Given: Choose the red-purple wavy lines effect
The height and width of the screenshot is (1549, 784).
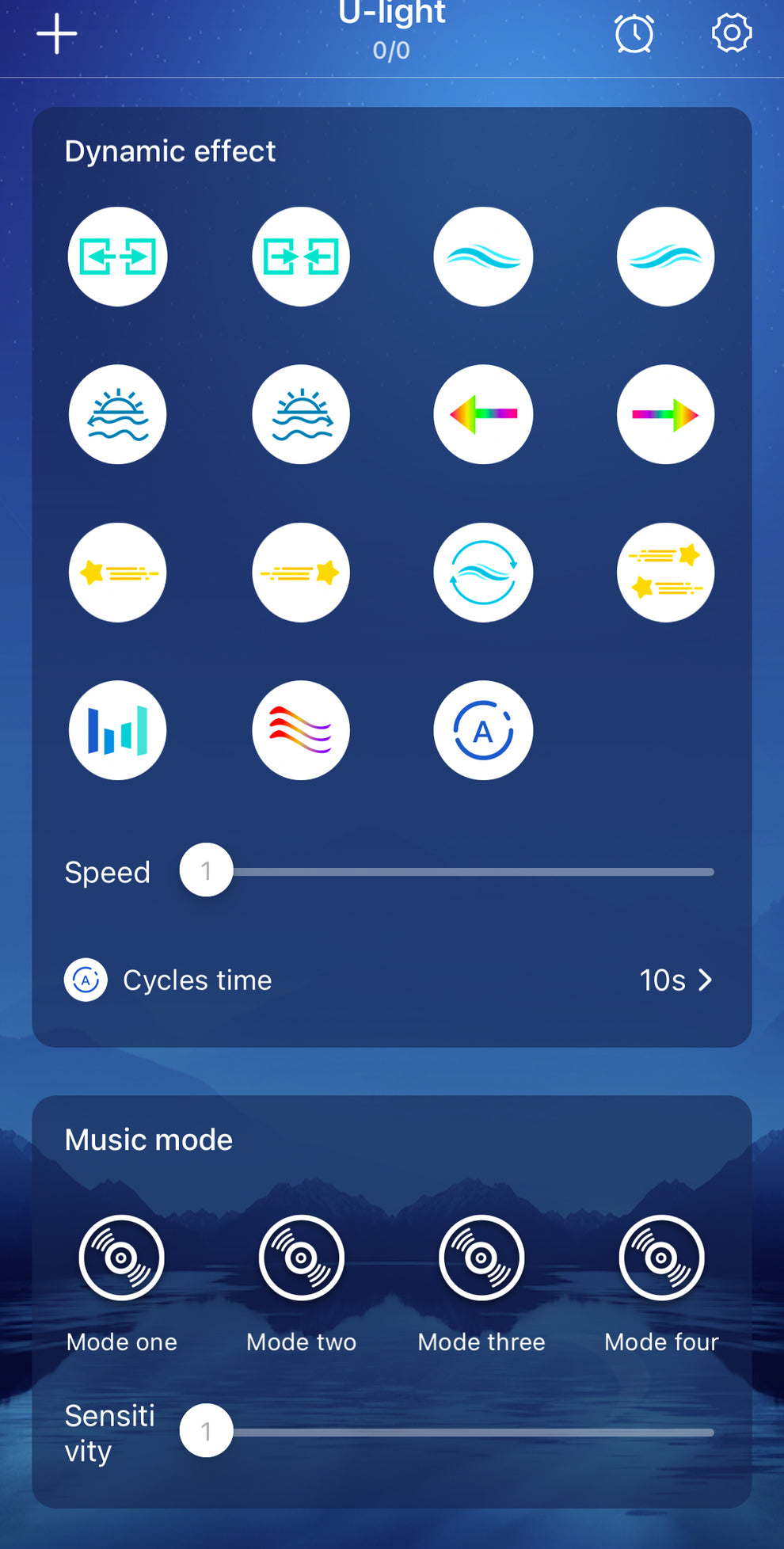Looking at the screenshot, I should [x=301, y=730].
